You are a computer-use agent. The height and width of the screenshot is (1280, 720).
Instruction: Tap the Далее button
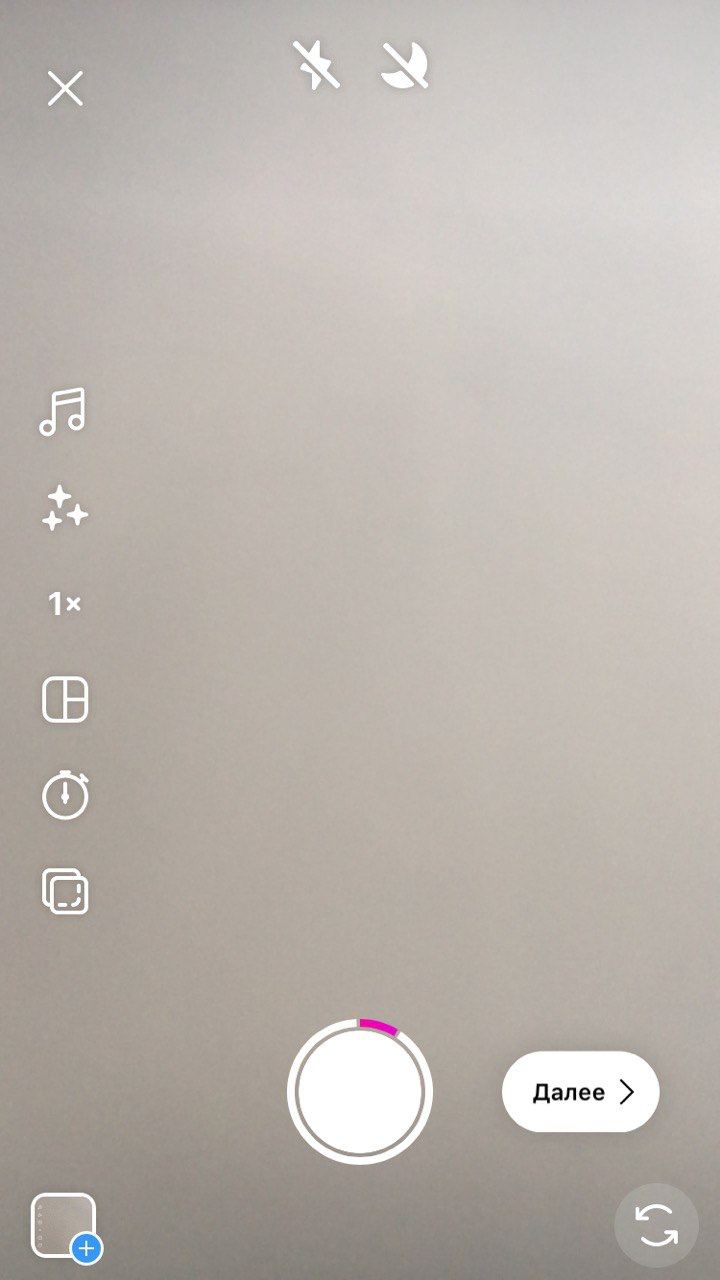pos(580,1092)
